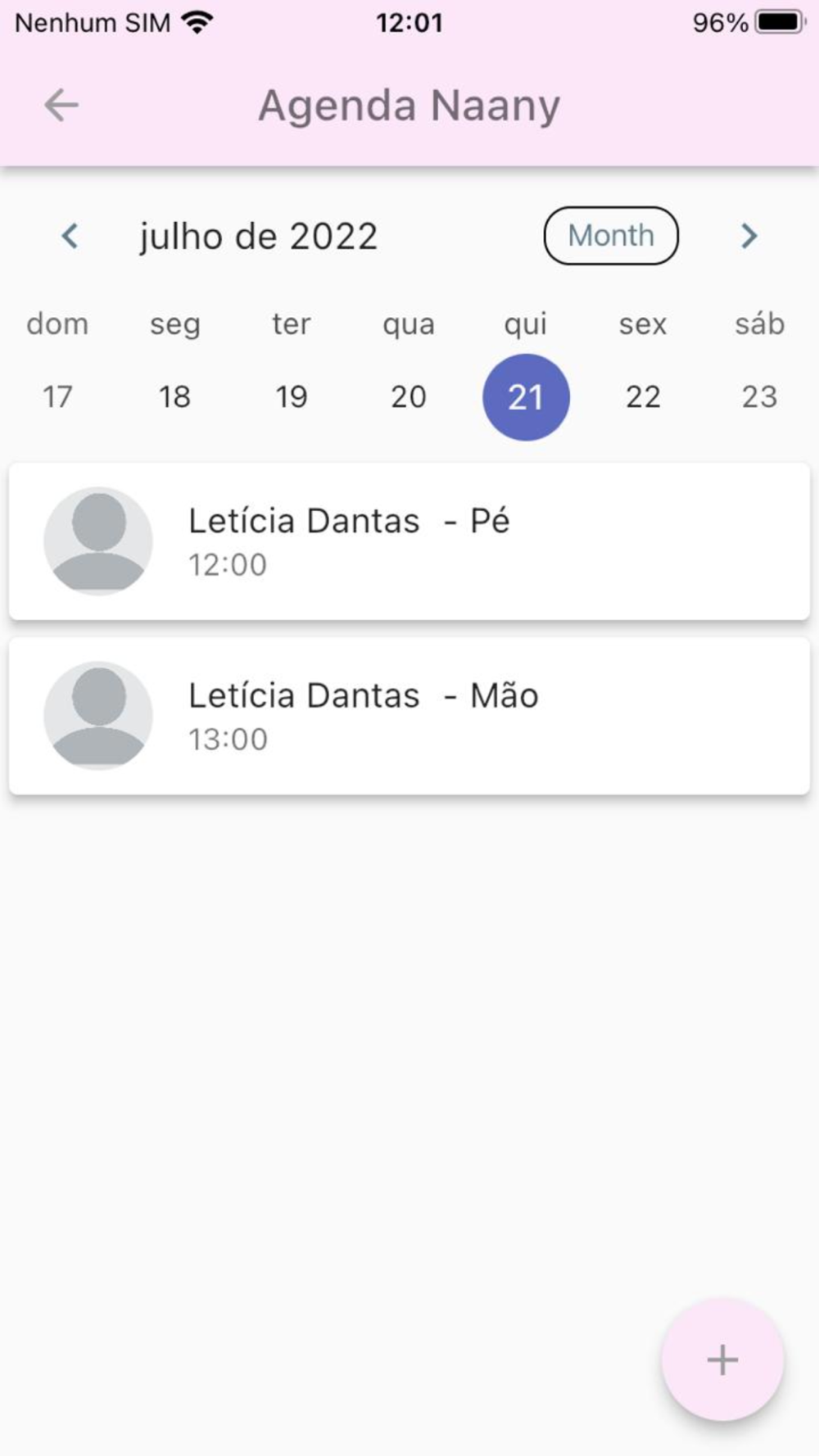Add a new appointment with the plus button
Viewport: 819px width, 1456px height.
coord(722,1359)
